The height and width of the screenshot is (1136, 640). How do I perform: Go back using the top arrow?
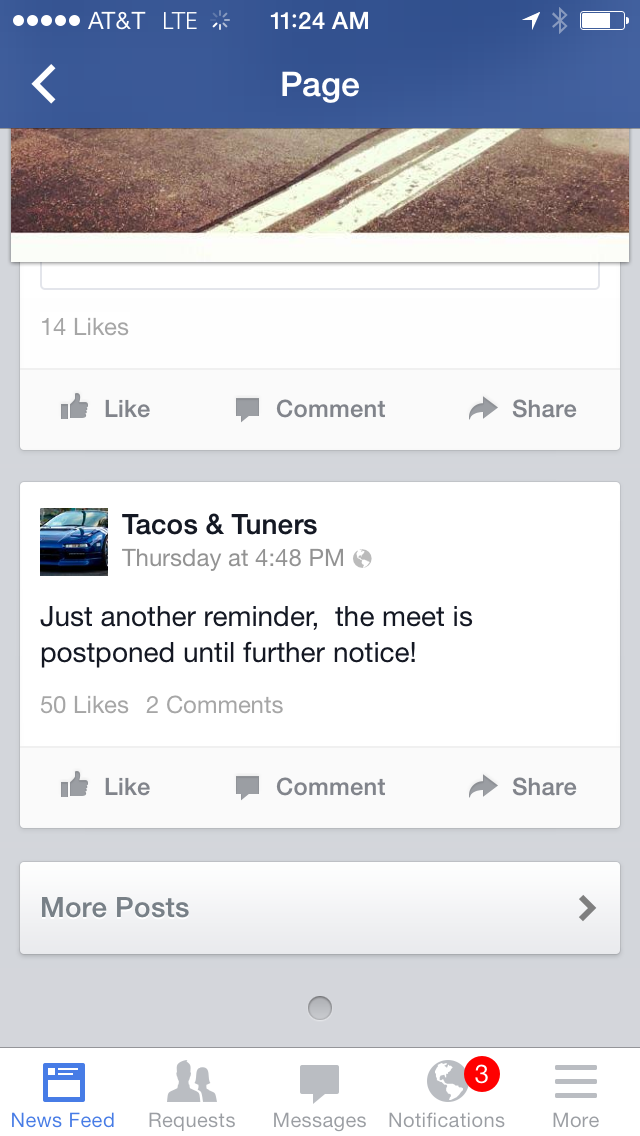[44, 85]
